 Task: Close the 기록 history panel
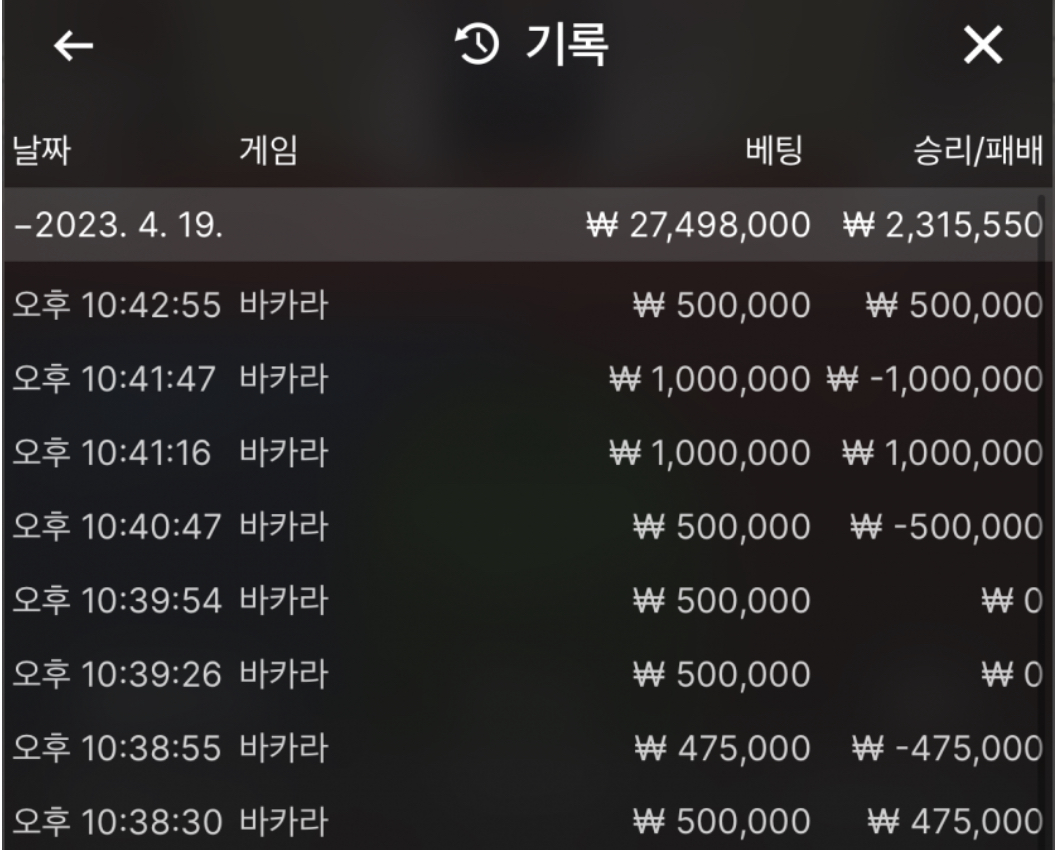pyautogui.click(x=982, y=49)
